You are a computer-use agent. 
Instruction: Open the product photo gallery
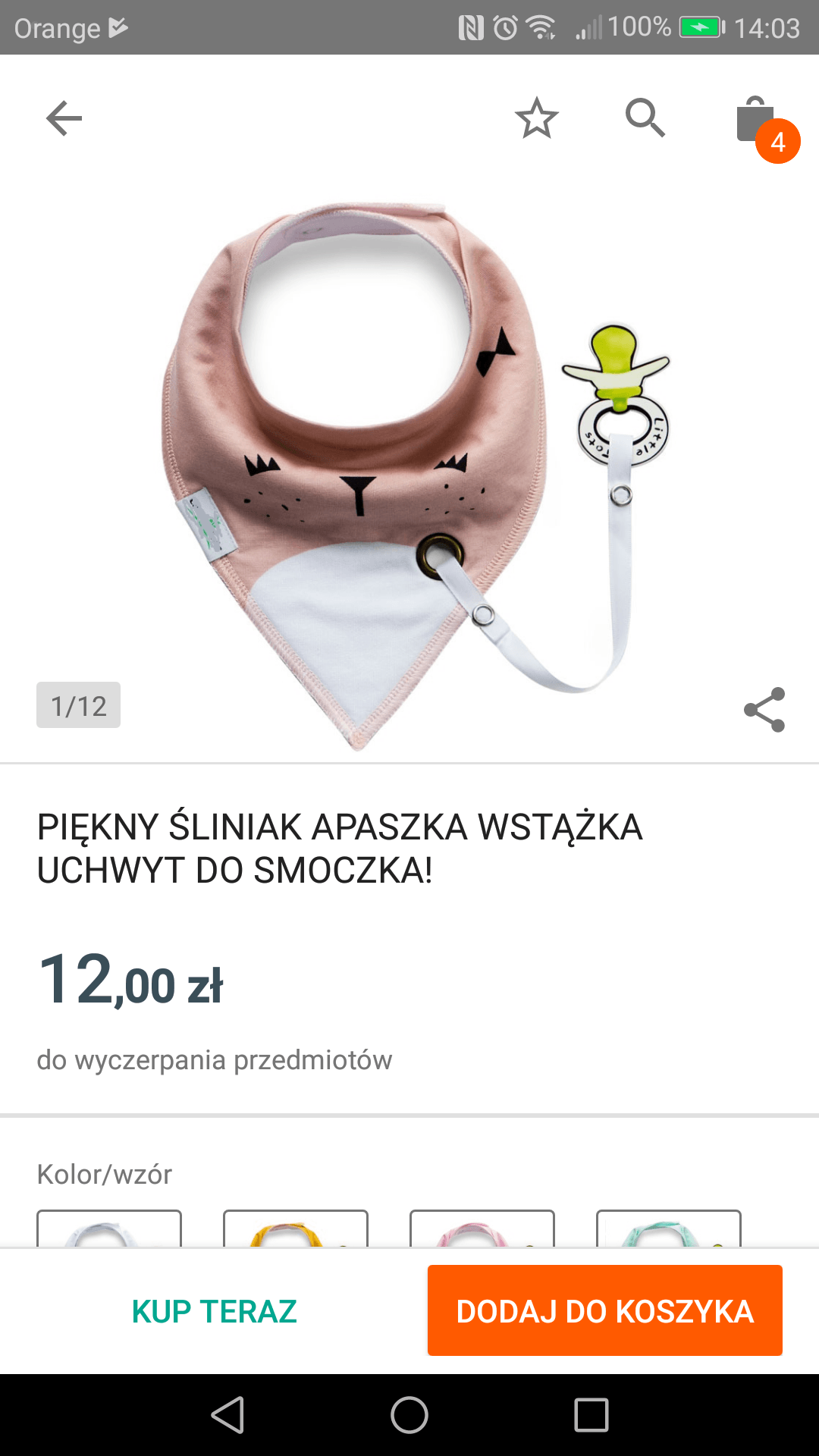point(409,470)
